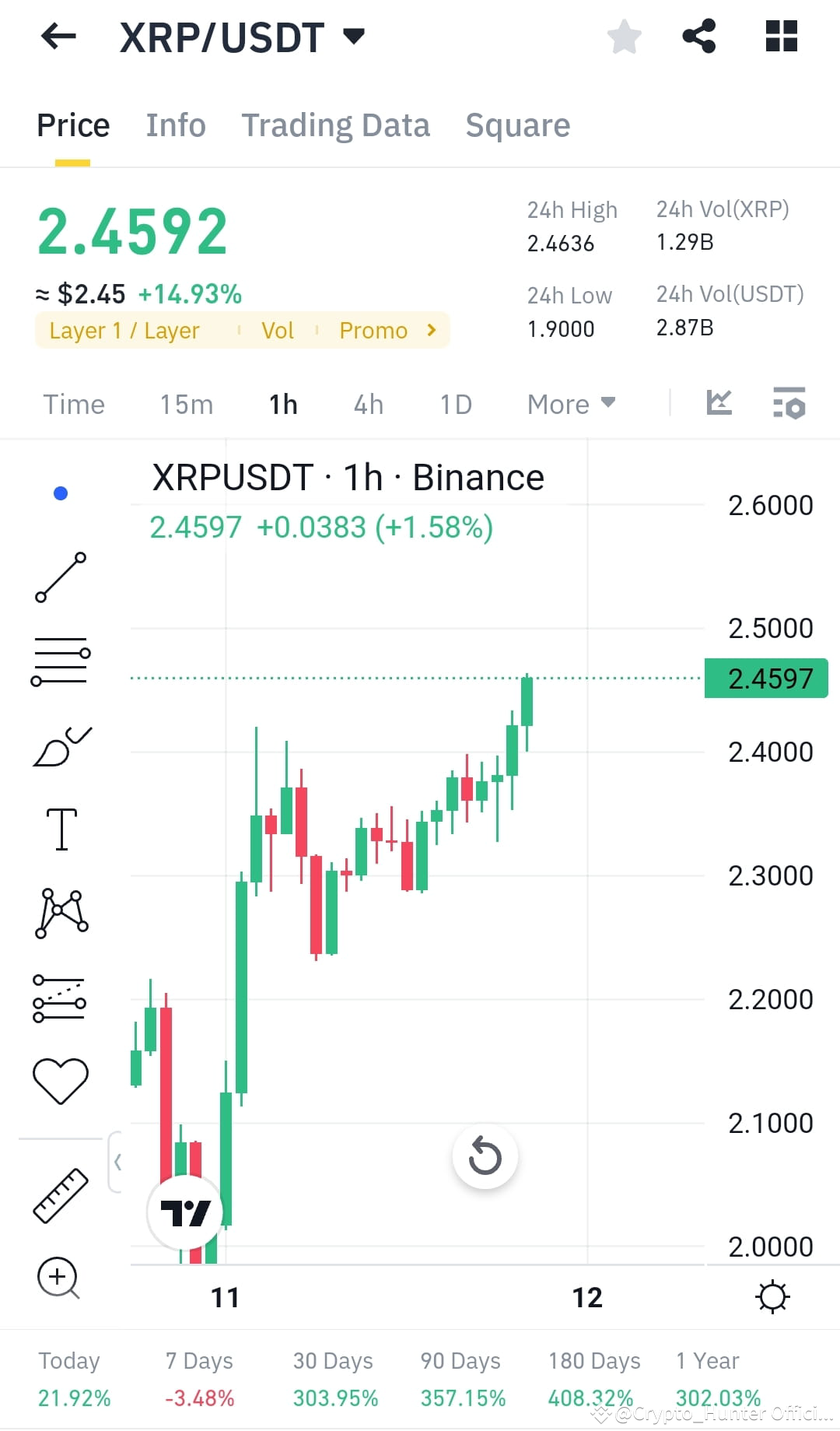Image resolution: width=840 pixels, height=1431 pixels.
Task: Select the text annotation tool
Action: [61, 829]
